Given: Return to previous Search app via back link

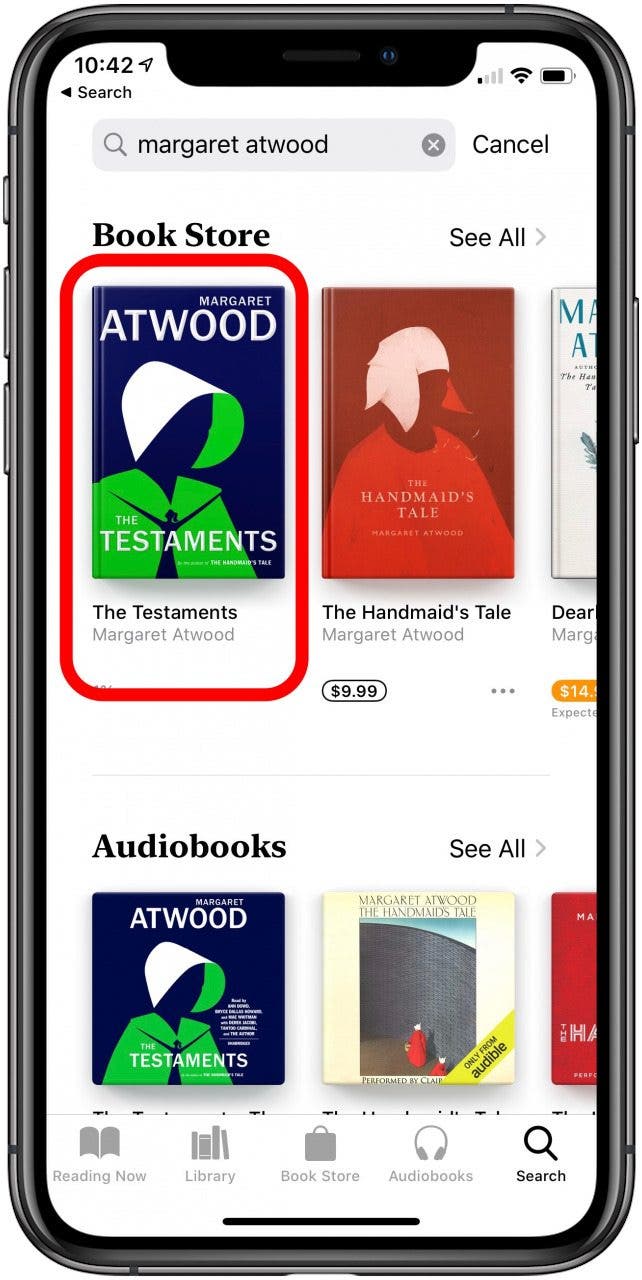Looking at the screenshot, I should [x=96, y=92].
